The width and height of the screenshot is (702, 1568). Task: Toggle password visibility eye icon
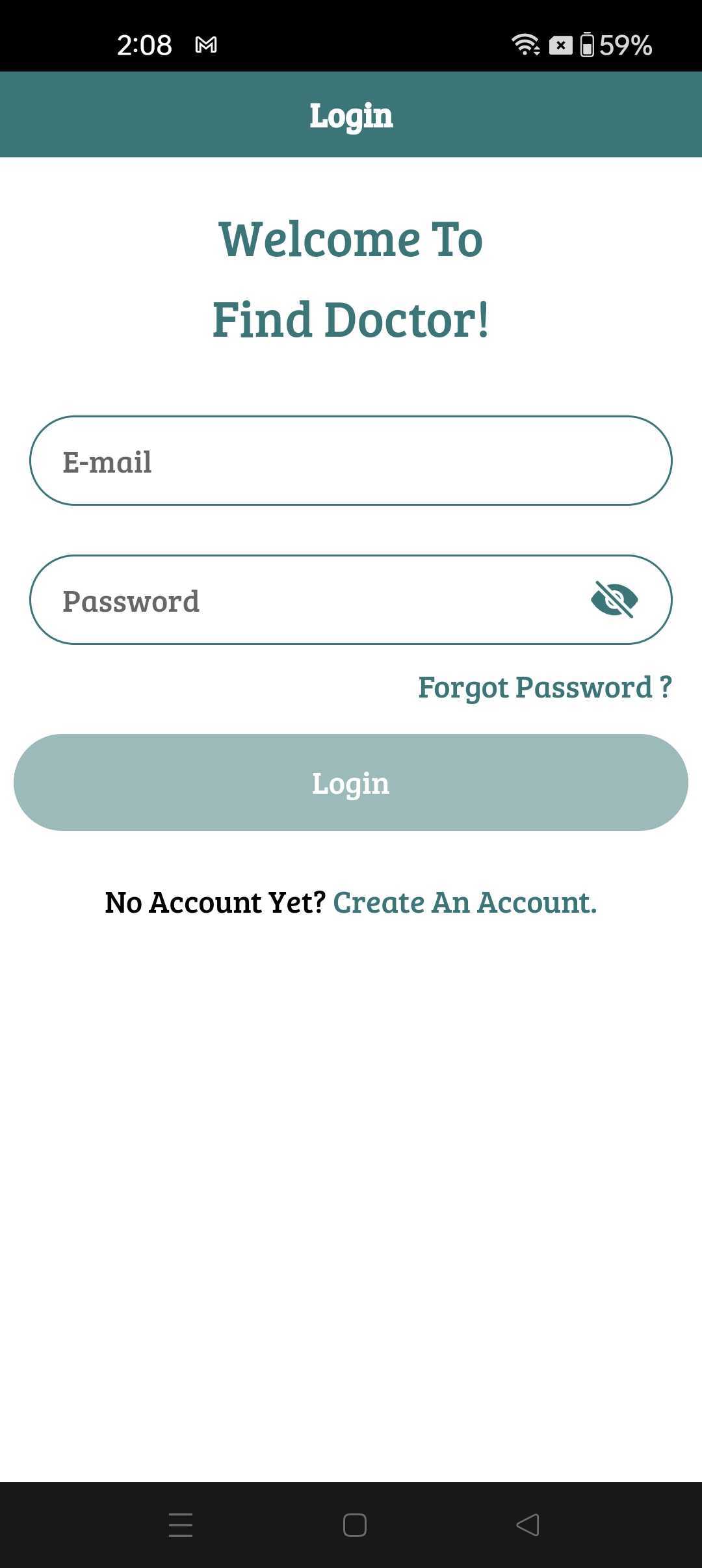tap(614, 599)
